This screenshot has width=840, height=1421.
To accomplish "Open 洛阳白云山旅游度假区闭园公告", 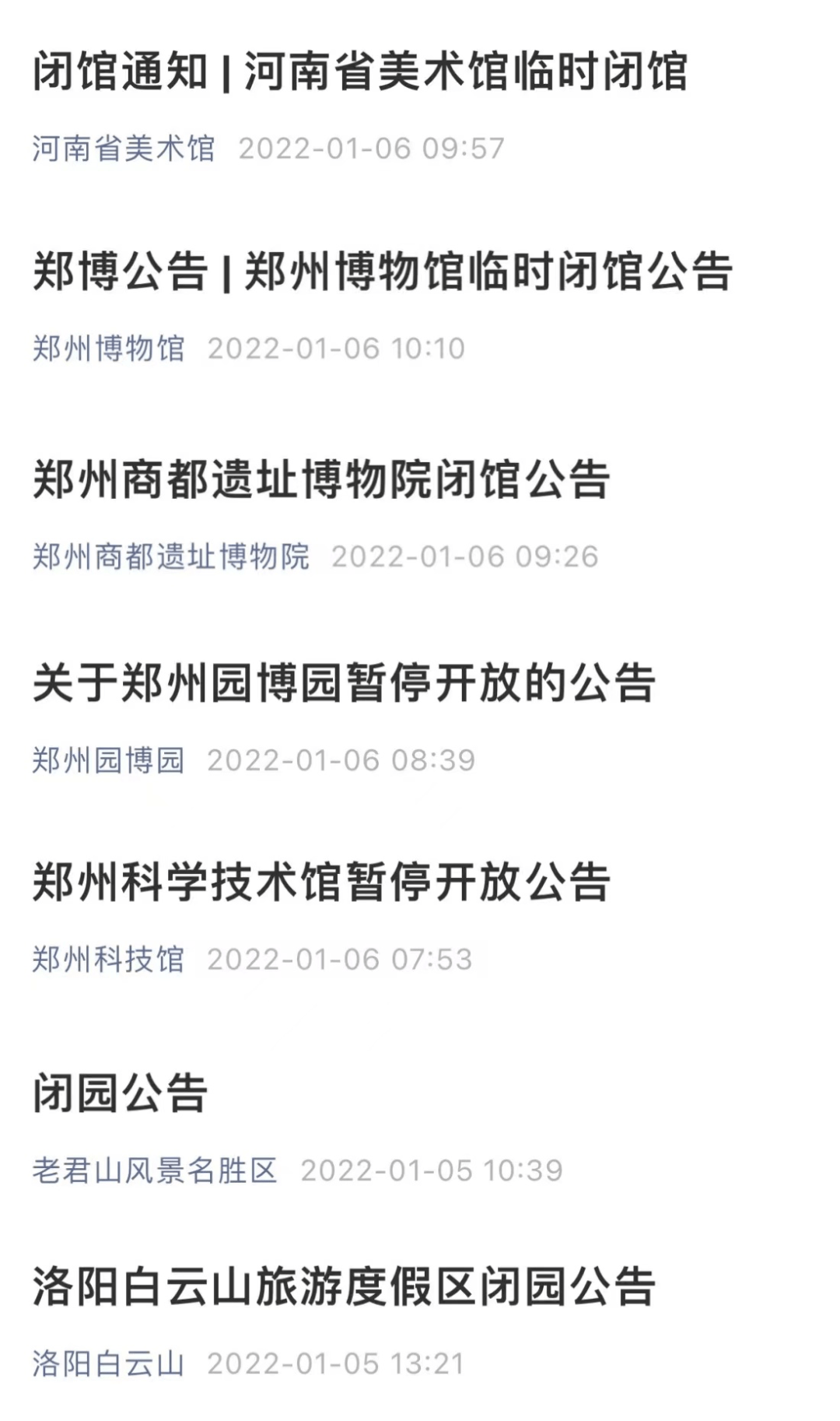I will pos(343,1287).
